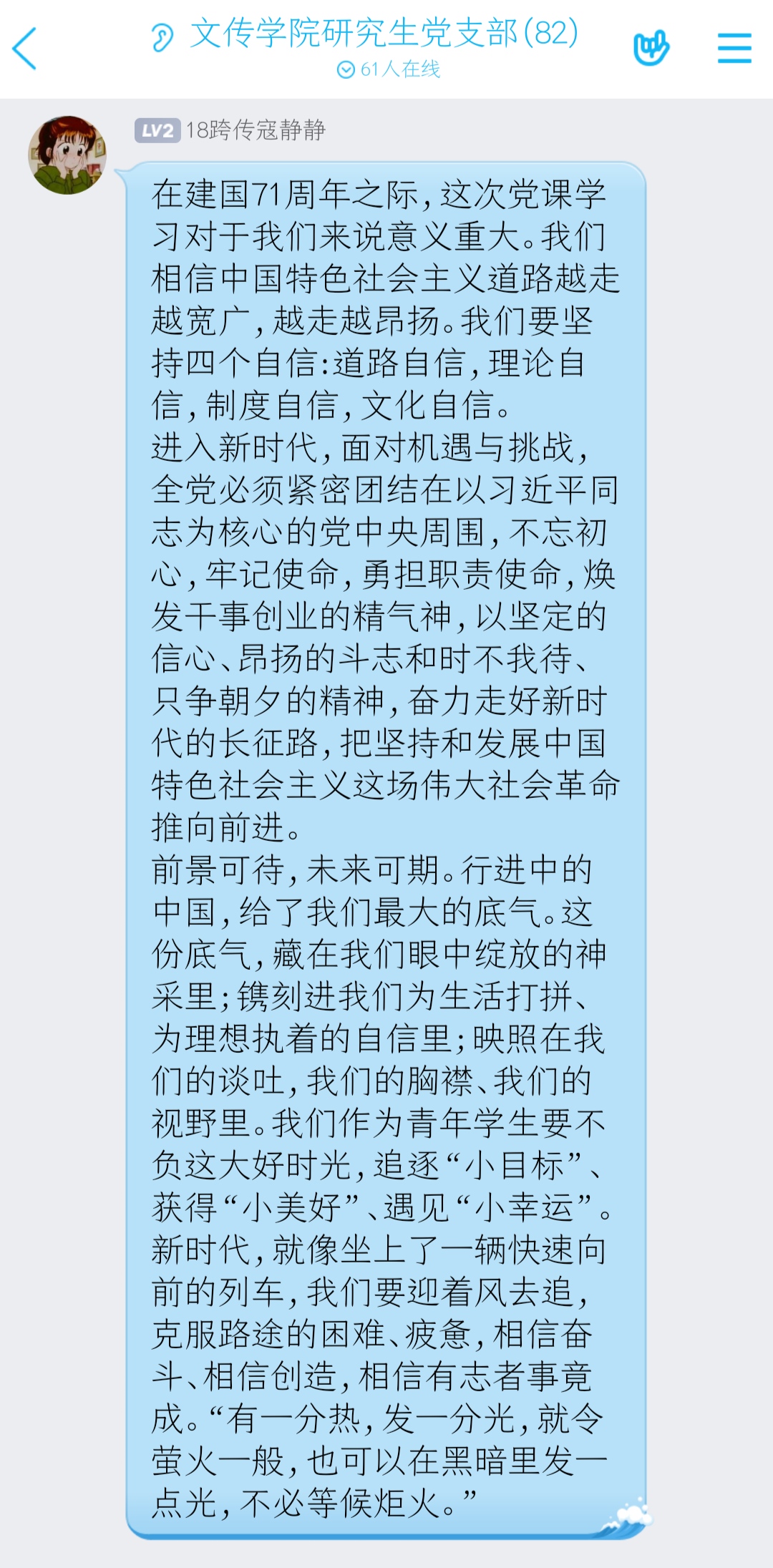Open group info via 文传学院研究生党支部 title
This screenshot has width=773, height=1568.
coord(384,34)
